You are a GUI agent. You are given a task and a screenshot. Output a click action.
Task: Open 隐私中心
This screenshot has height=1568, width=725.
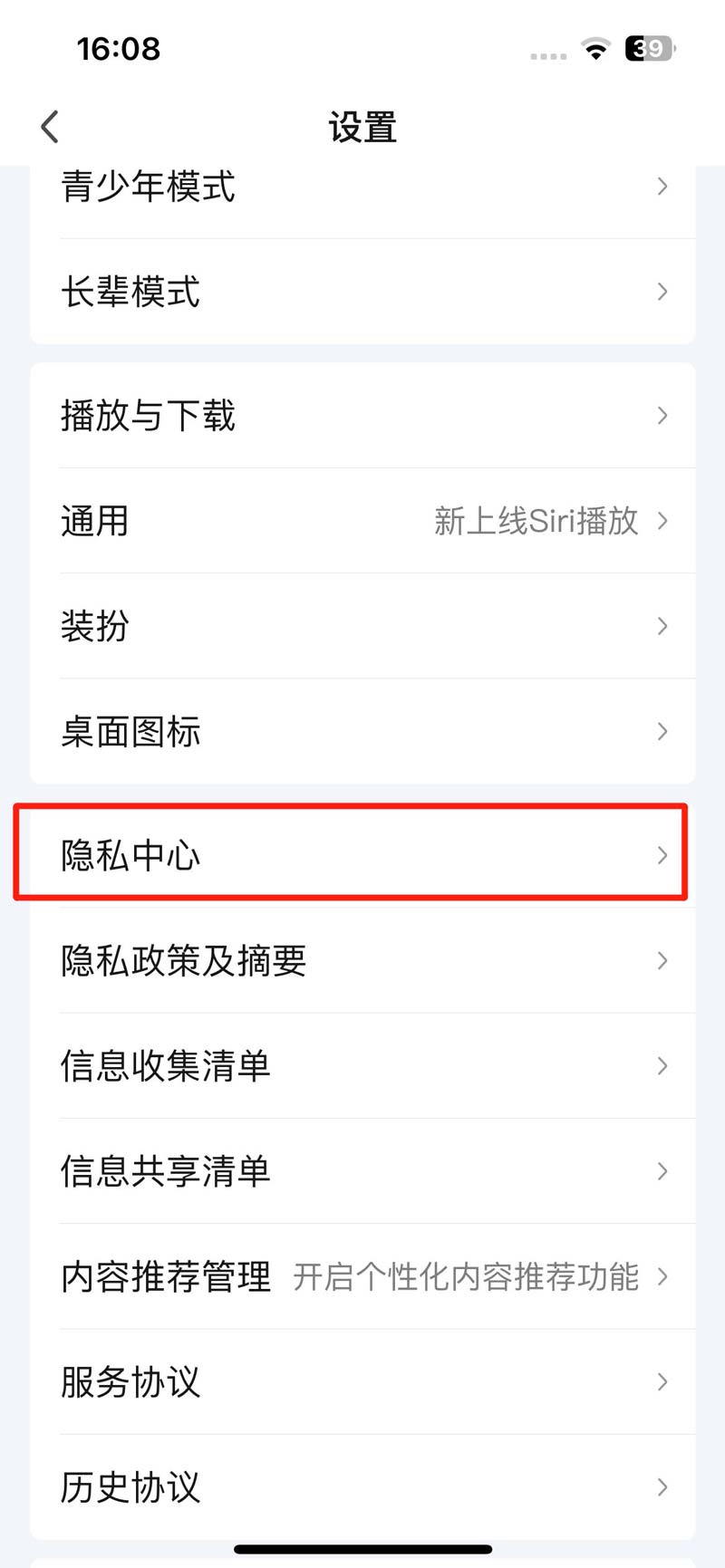362,854
